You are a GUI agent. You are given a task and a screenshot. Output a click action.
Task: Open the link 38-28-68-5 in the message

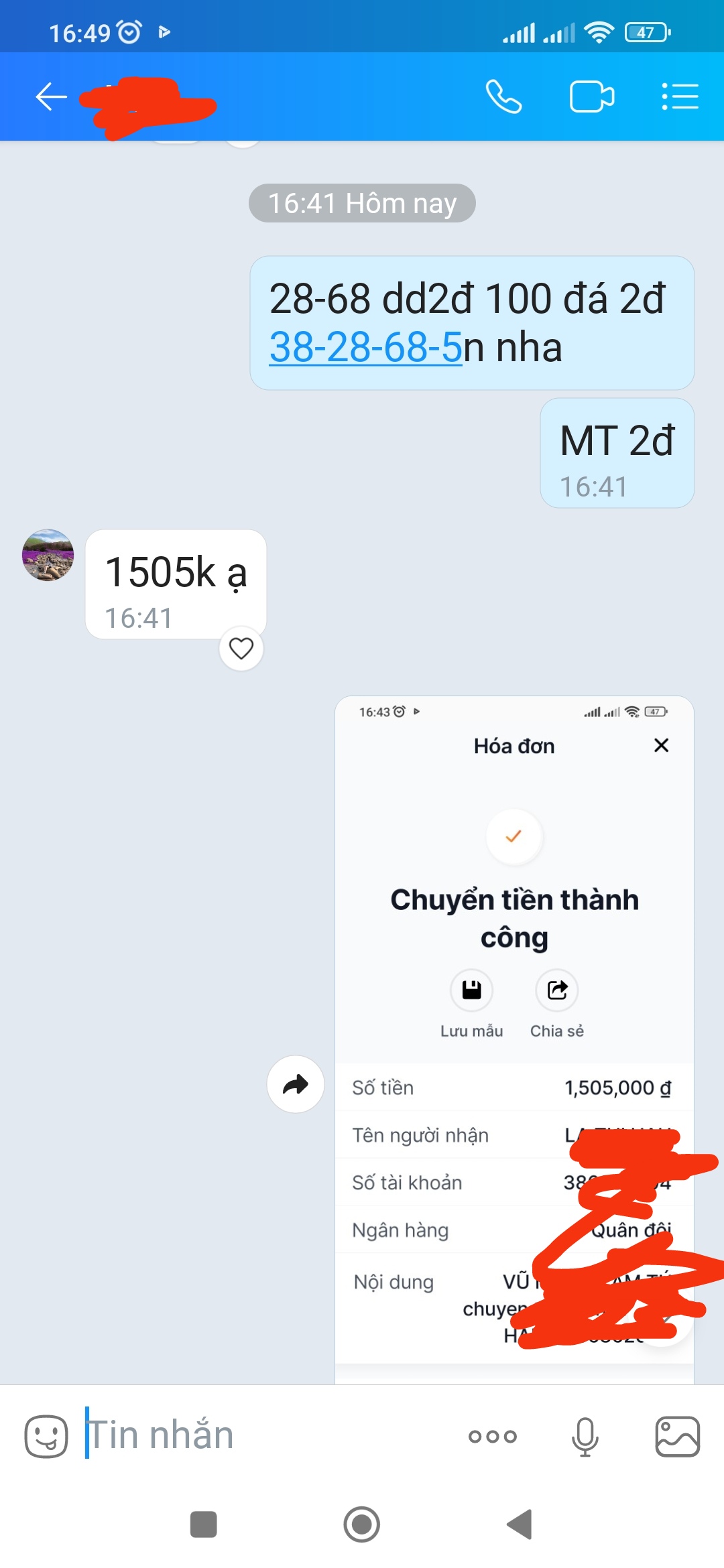tap(365, 348)
